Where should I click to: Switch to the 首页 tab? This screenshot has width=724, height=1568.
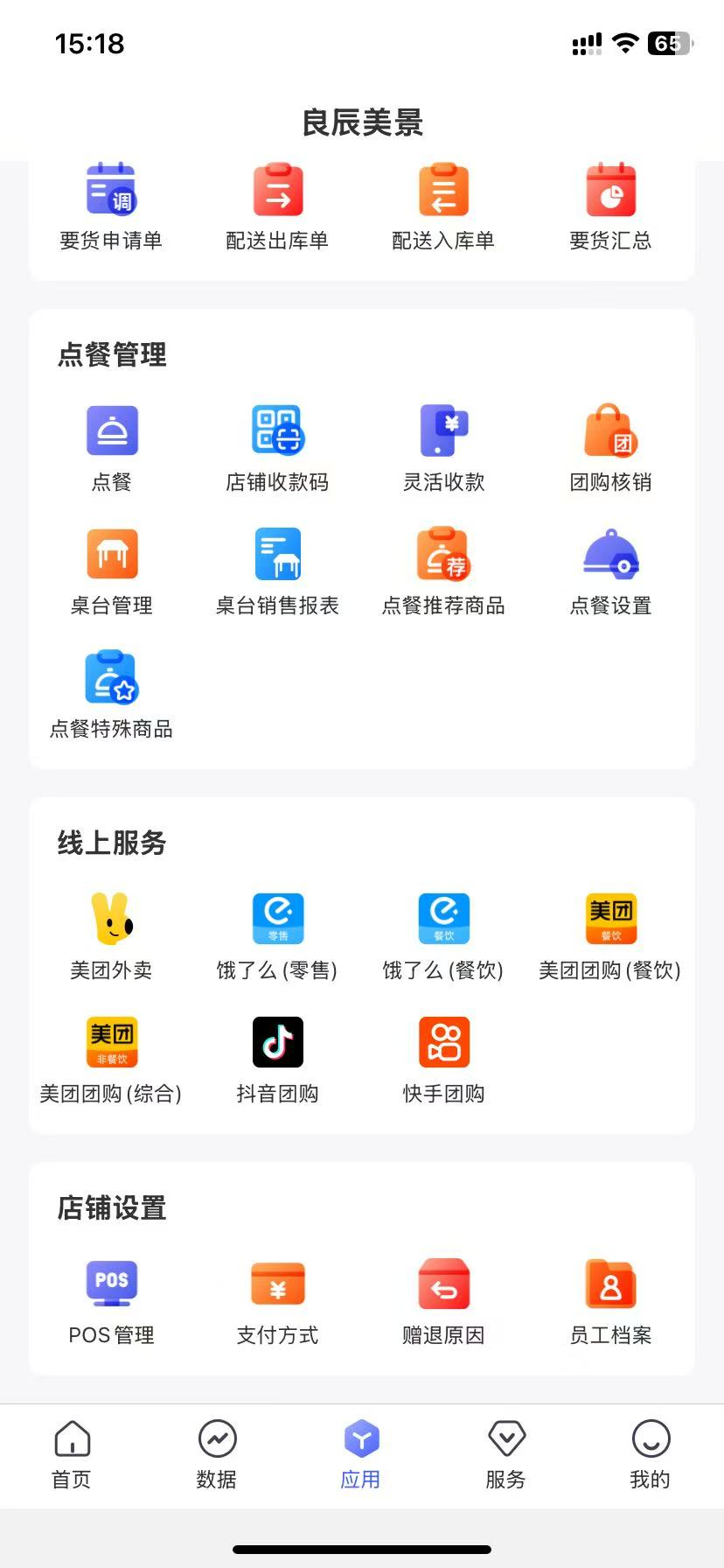(72, 1455)
